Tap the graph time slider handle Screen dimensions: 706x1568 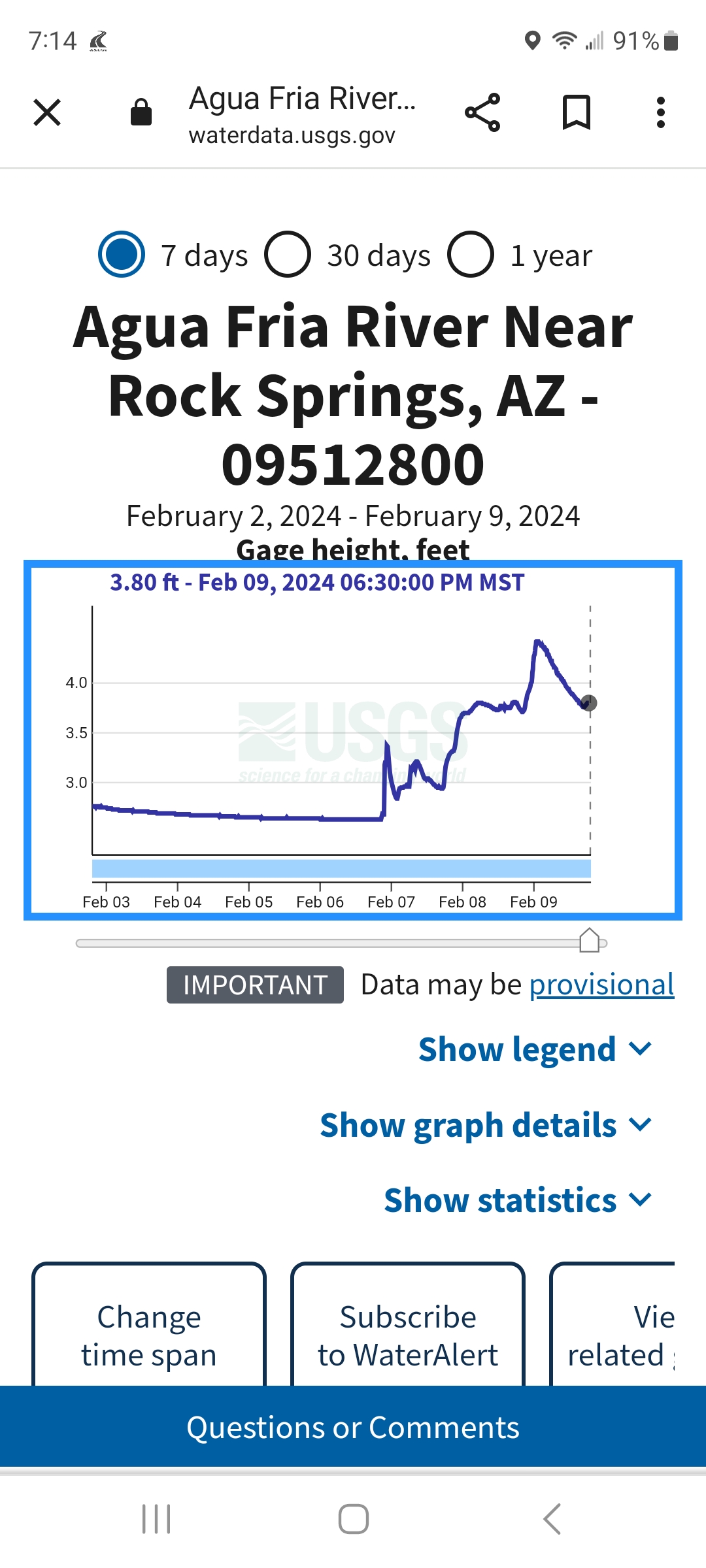click(x=590, y=941)
